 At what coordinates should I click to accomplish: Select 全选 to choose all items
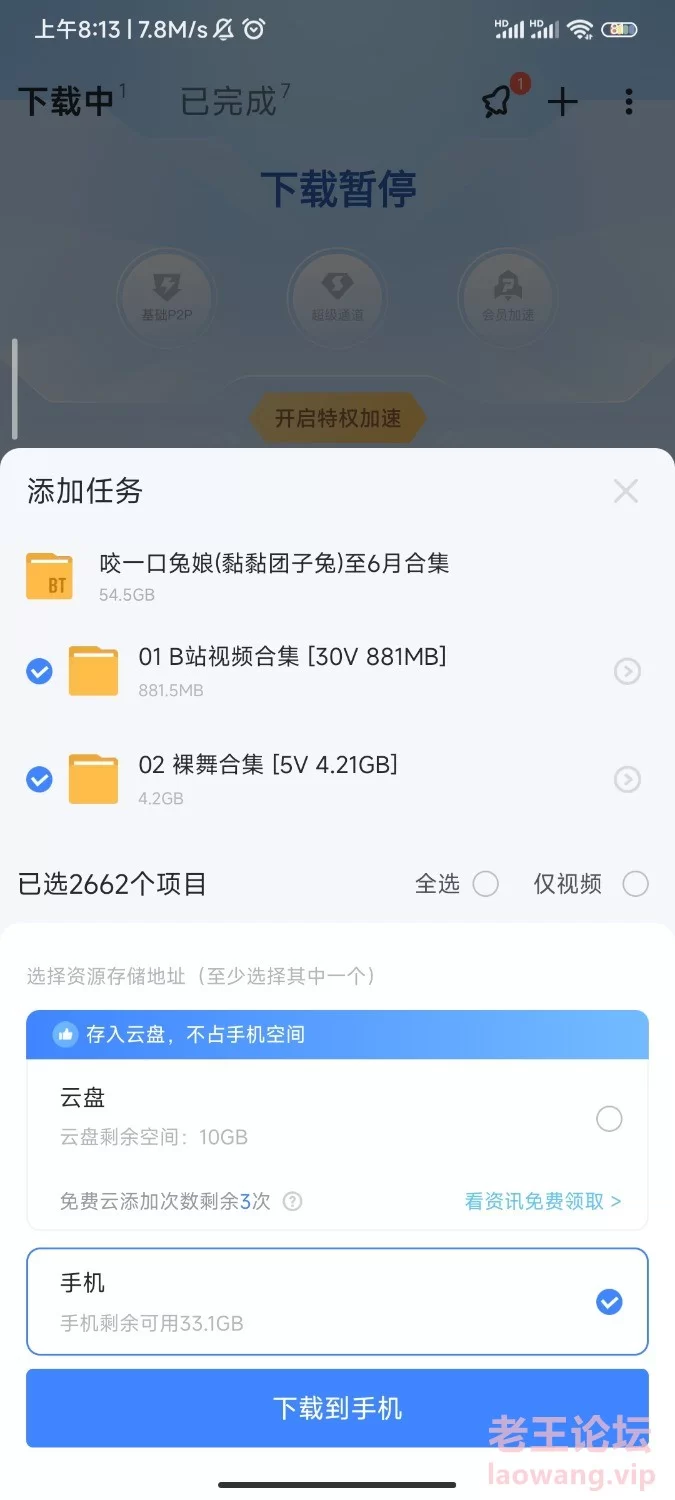pyautogui.click(x=486, y=884)
